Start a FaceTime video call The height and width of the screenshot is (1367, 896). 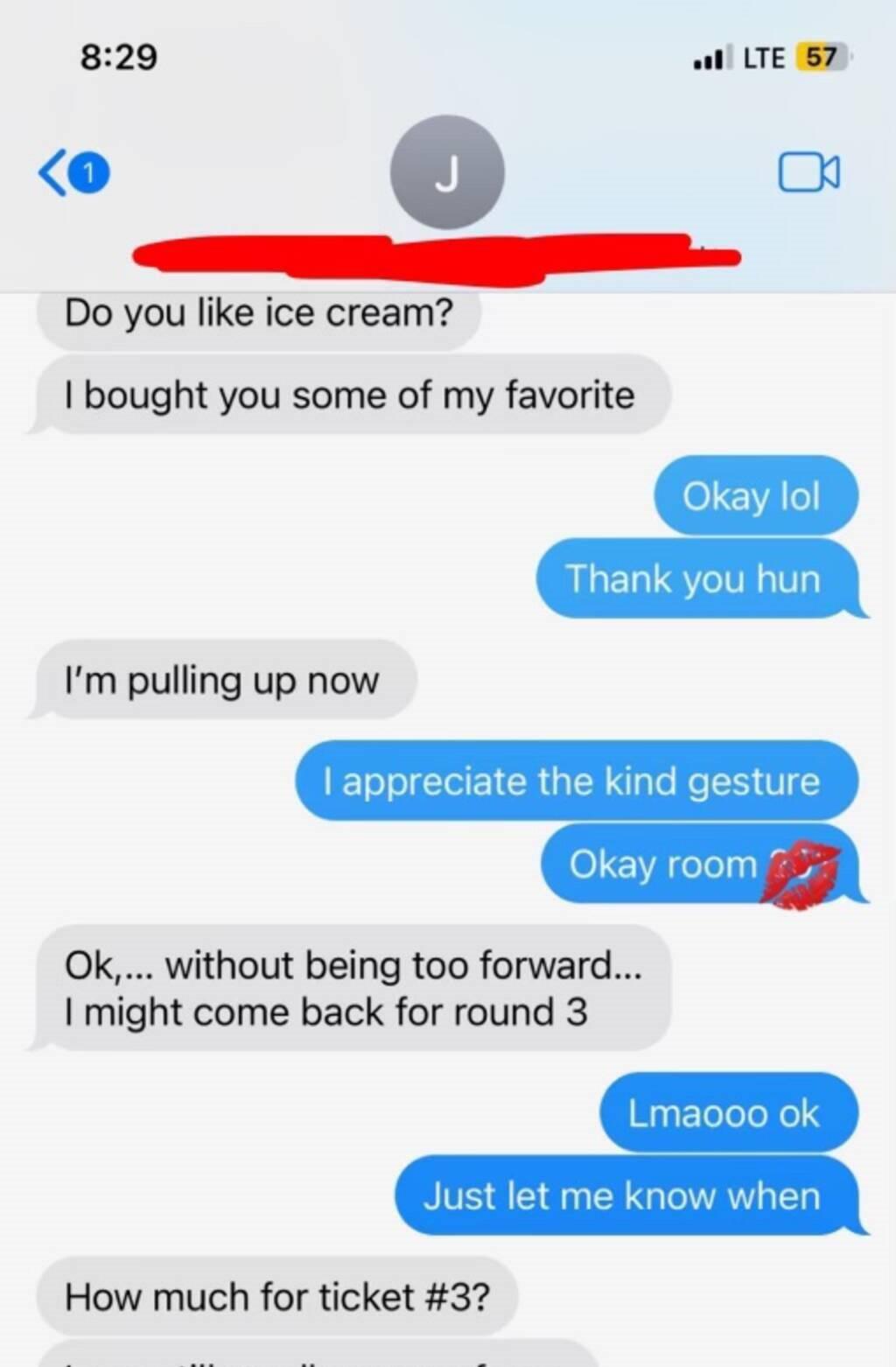point(808,172)
